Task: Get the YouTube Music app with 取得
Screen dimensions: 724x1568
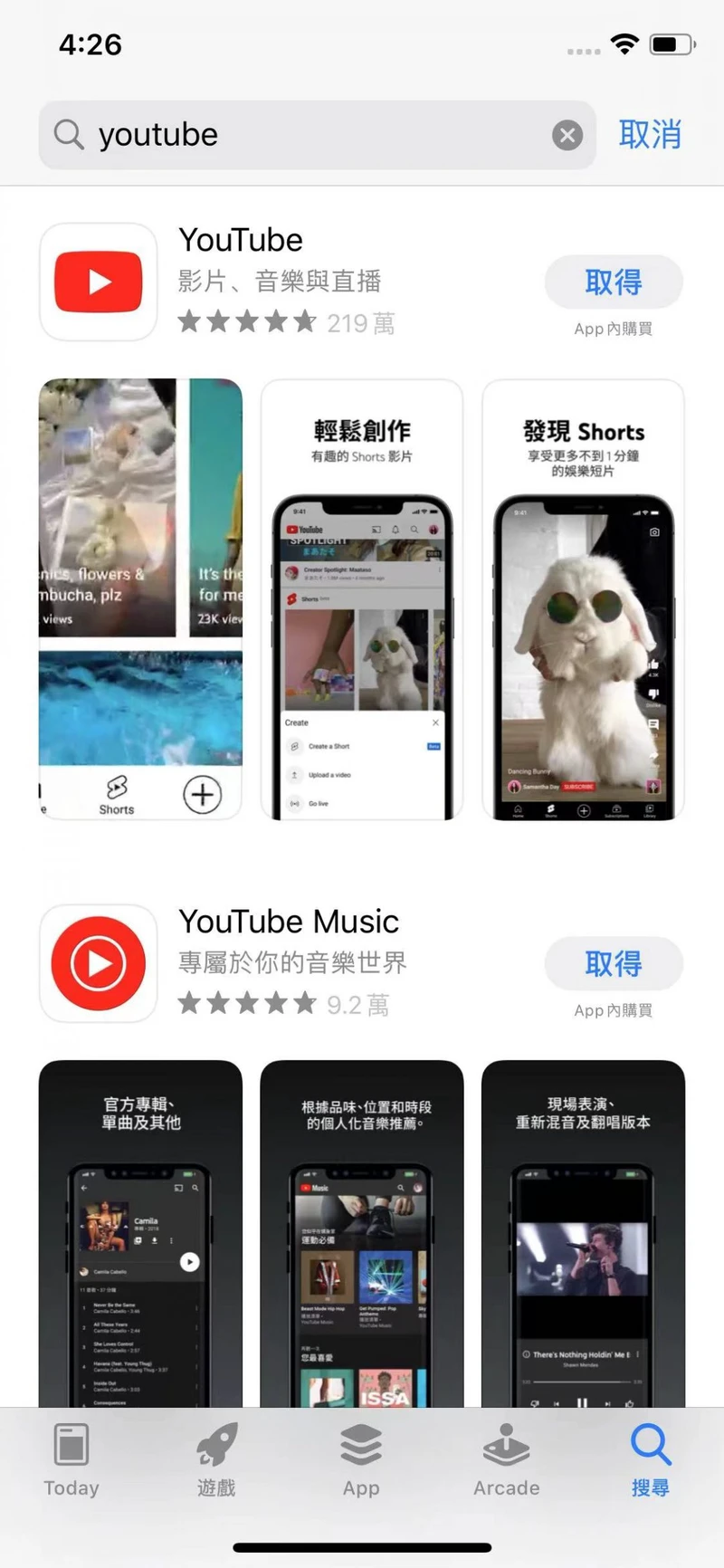Action: click(x=613, y=963)
